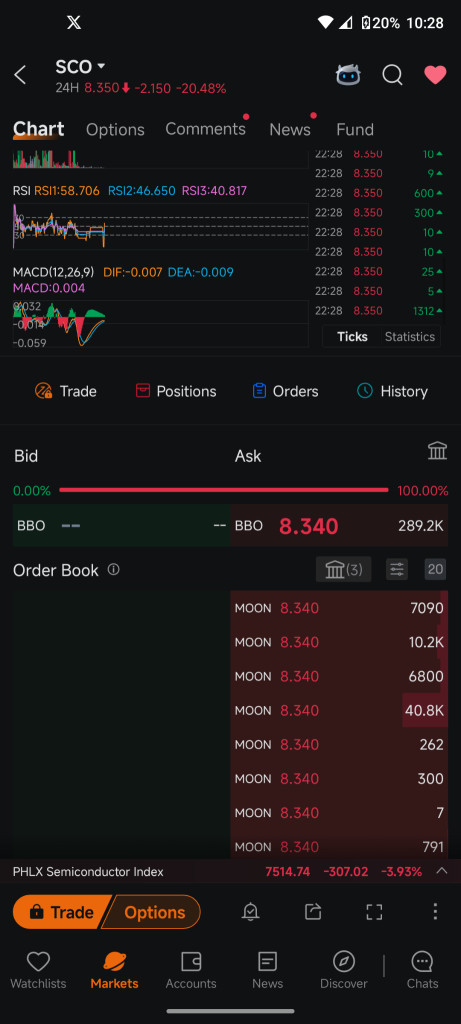This screenshot has height=1024, width=461.
Task: Open the Fund tab
Action: [355, 129]
